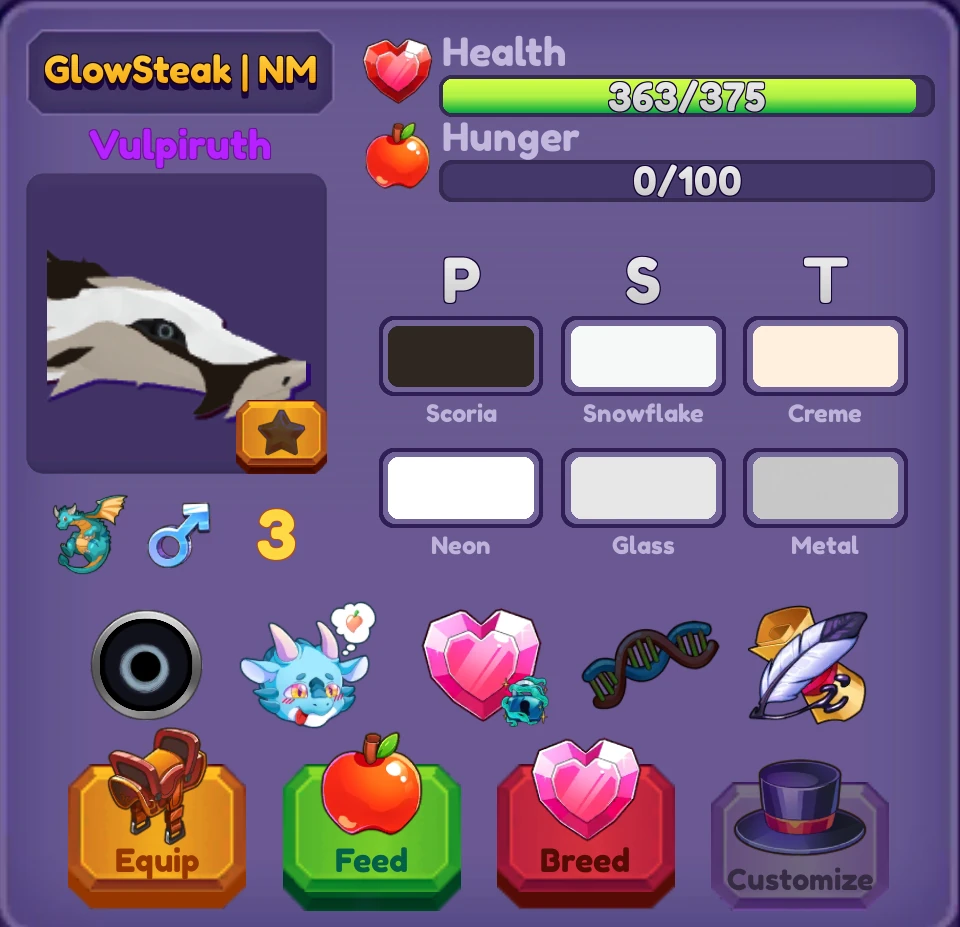Tap the star favorite button on portrait
The height and width of the screenshot is (927, 960).
(x=281, y=435)
